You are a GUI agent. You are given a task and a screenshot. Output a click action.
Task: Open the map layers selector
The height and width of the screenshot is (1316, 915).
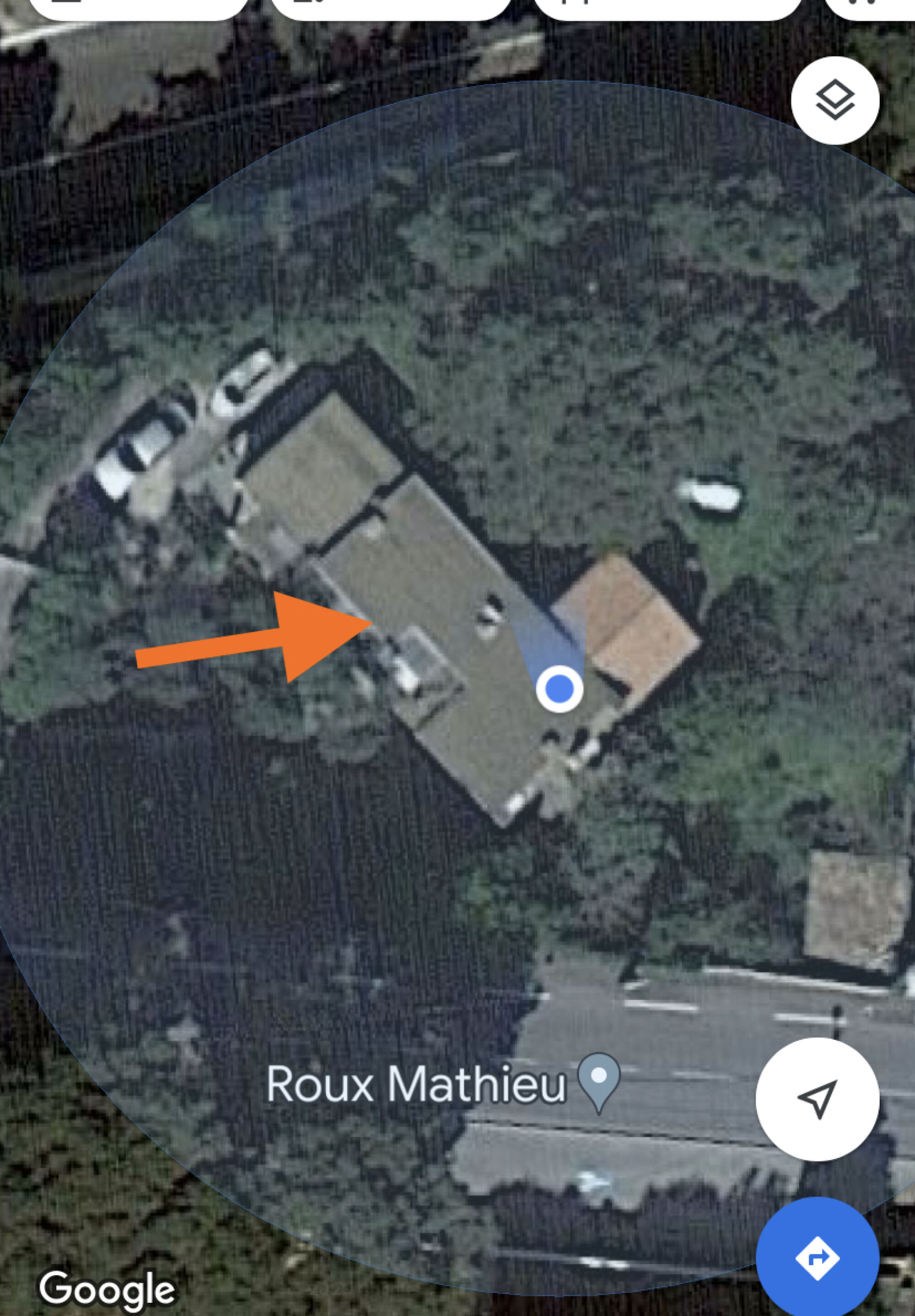835,100
